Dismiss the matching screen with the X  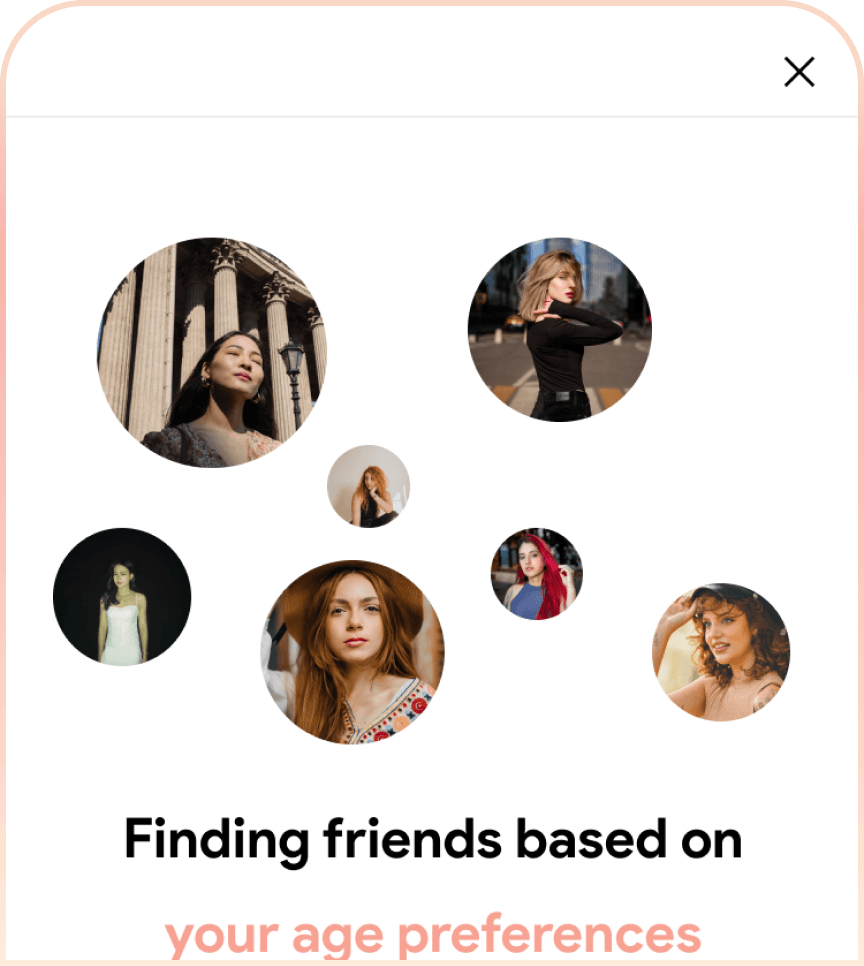click(x=799, y=71)
